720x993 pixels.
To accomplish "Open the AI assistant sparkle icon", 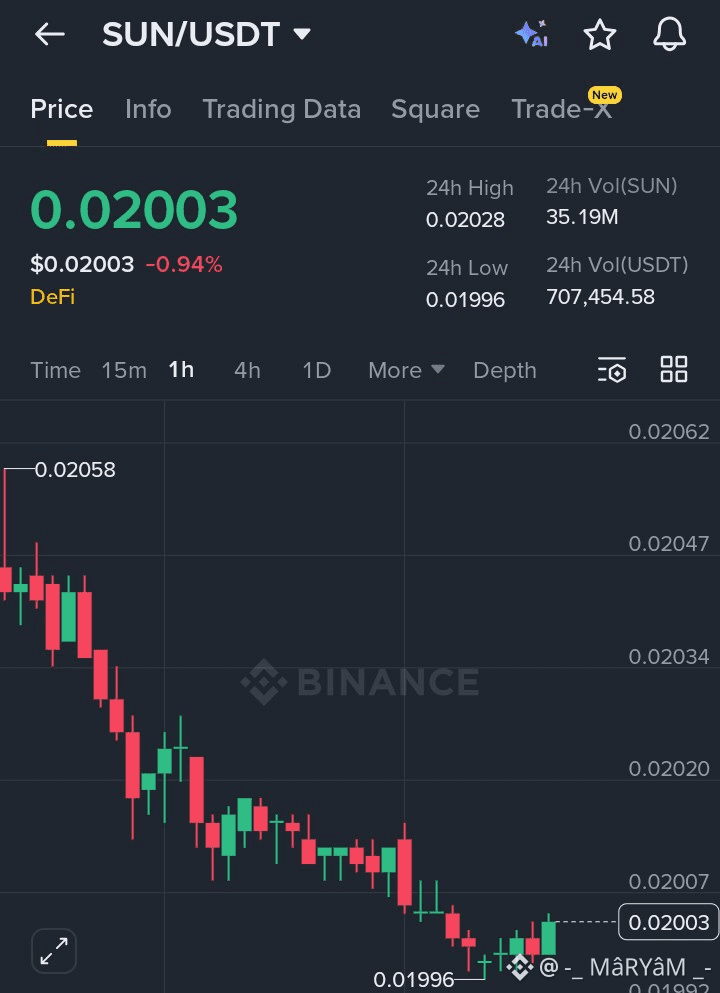I will 531,34.
